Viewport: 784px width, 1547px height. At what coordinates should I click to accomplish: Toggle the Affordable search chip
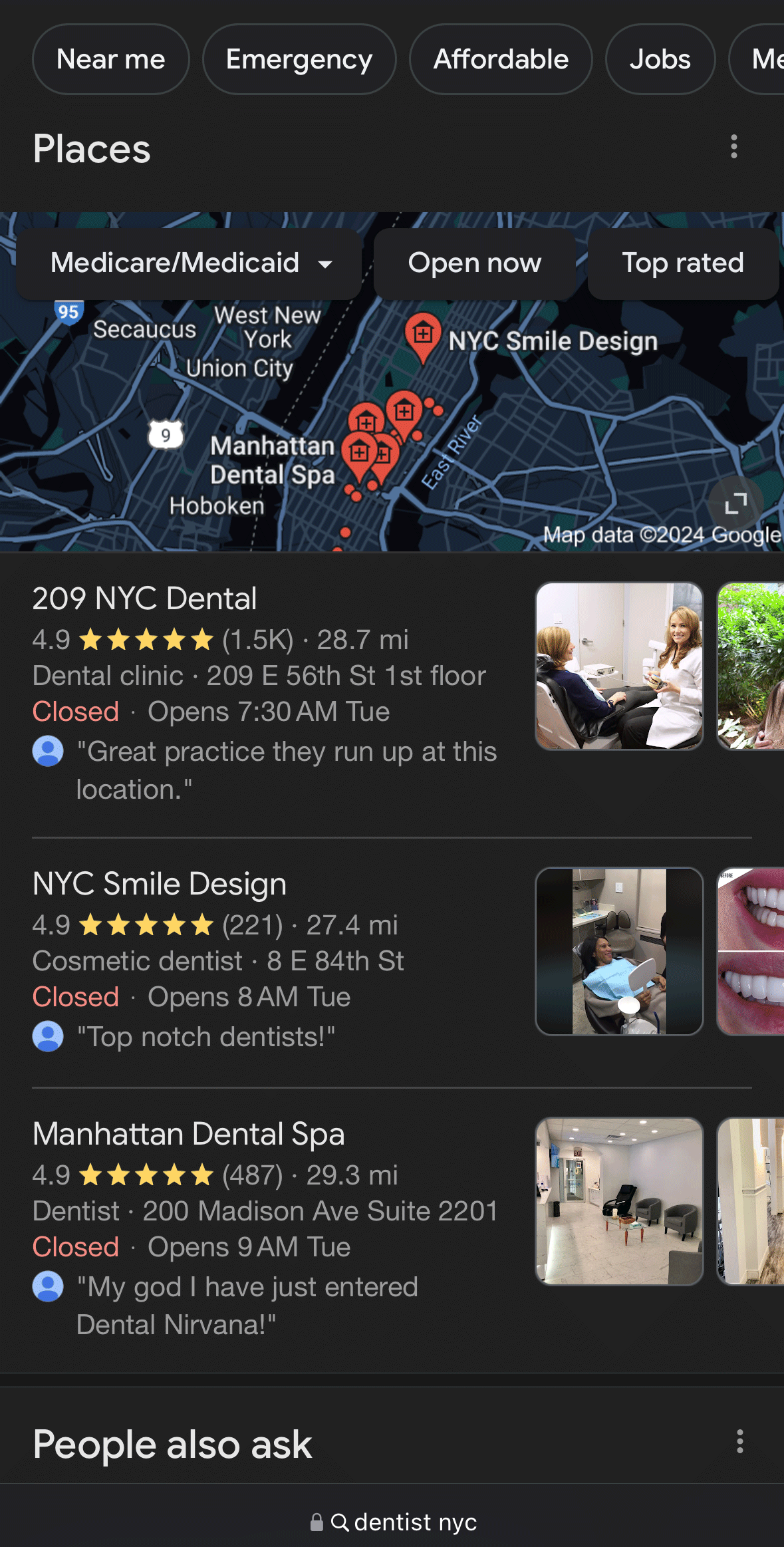point(500,59)
